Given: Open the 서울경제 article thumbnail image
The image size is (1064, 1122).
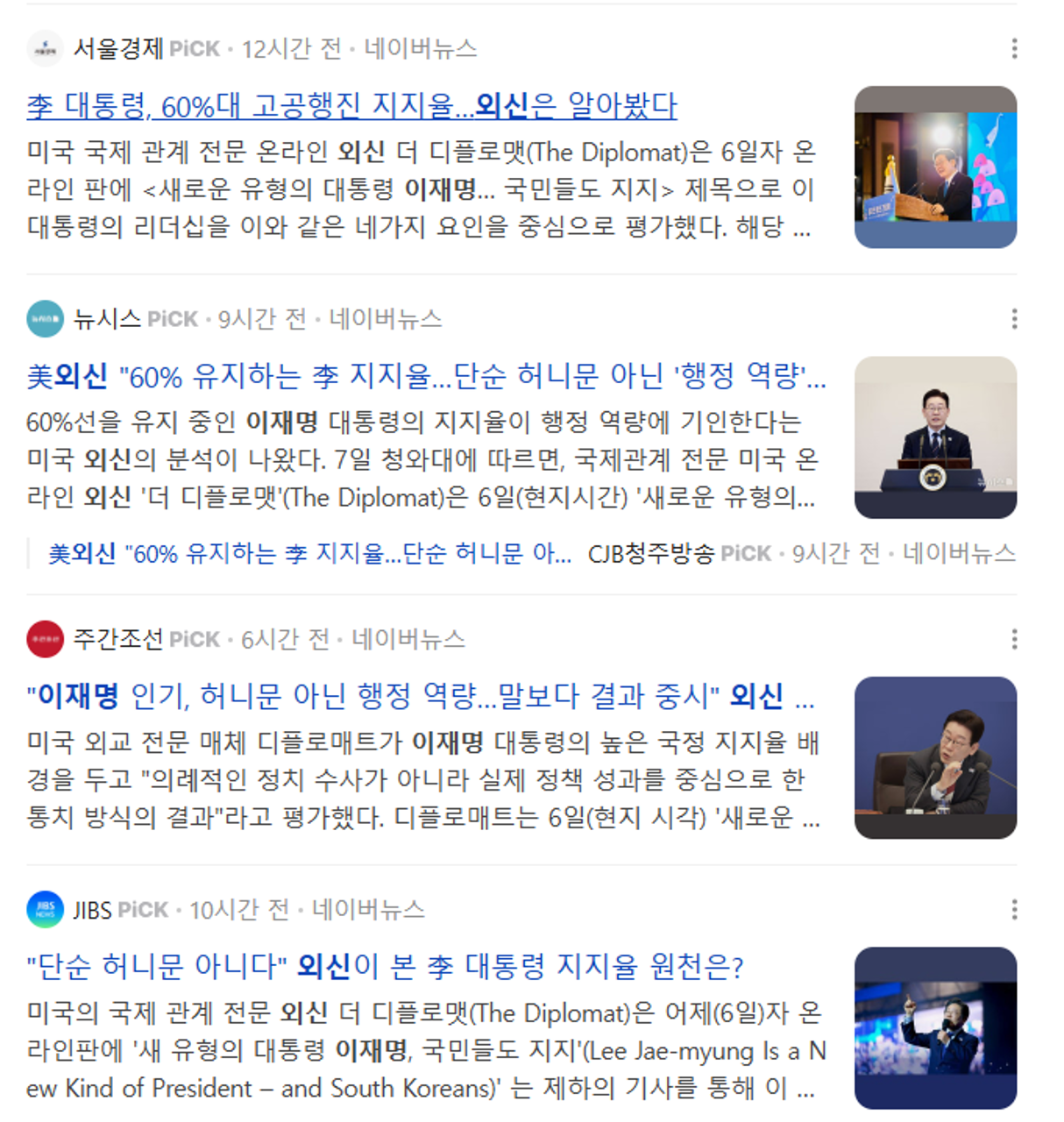Looking at the screenshot, I should tap(935, 167).
